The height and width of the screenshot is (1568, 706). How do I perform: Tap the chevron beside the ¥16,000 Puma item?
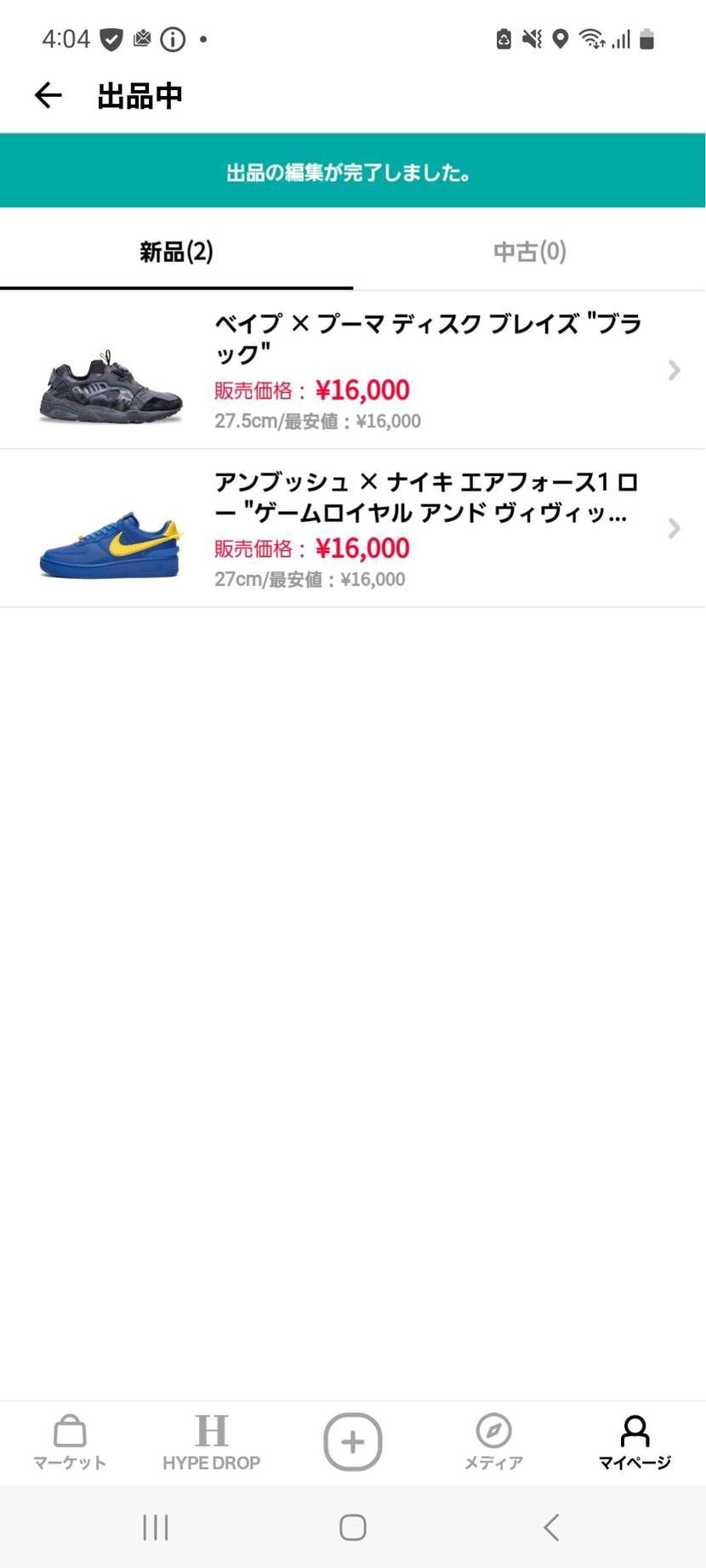click(x=675, y=370)
